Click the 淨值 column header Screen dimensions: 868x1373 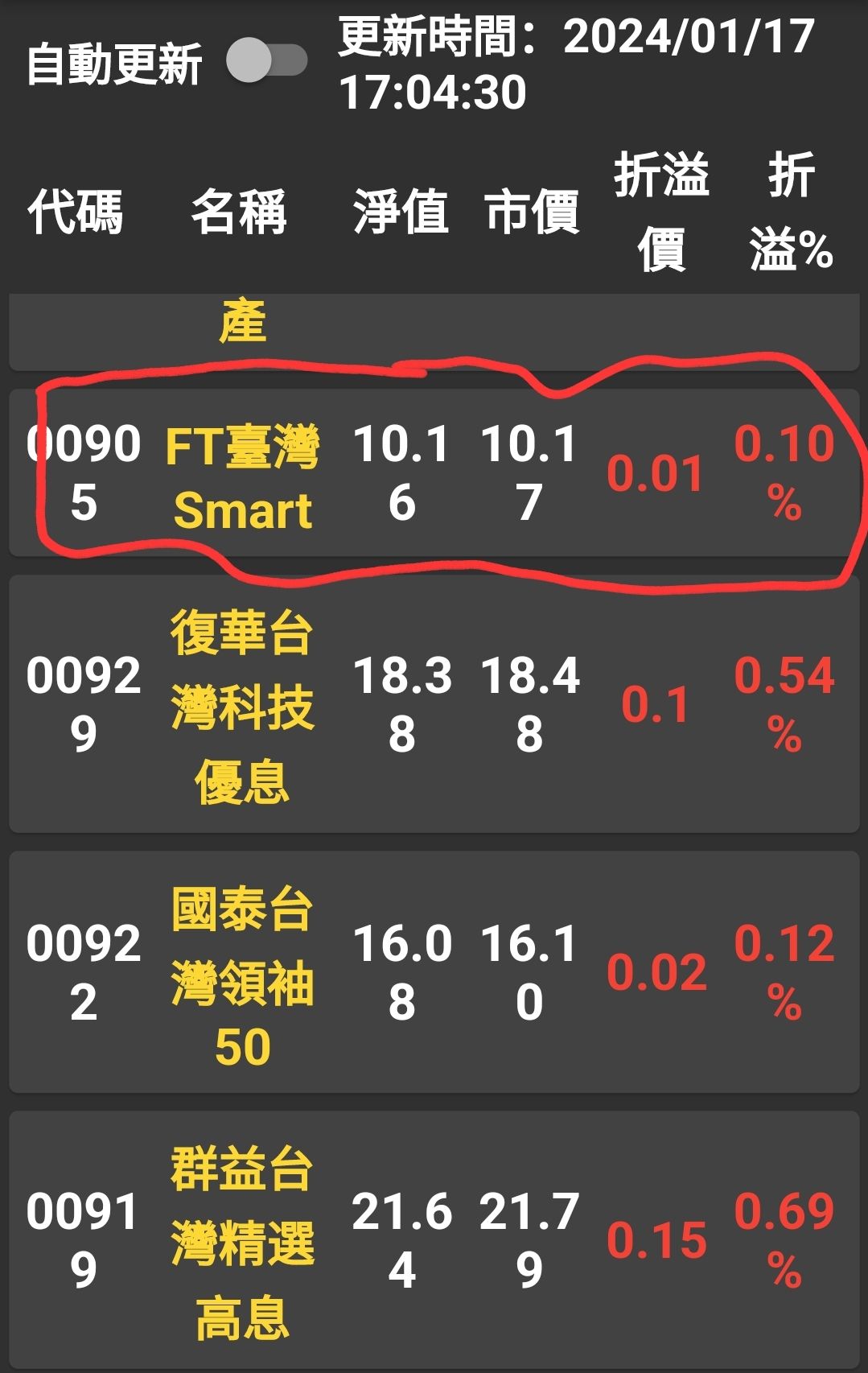[400, 211]
